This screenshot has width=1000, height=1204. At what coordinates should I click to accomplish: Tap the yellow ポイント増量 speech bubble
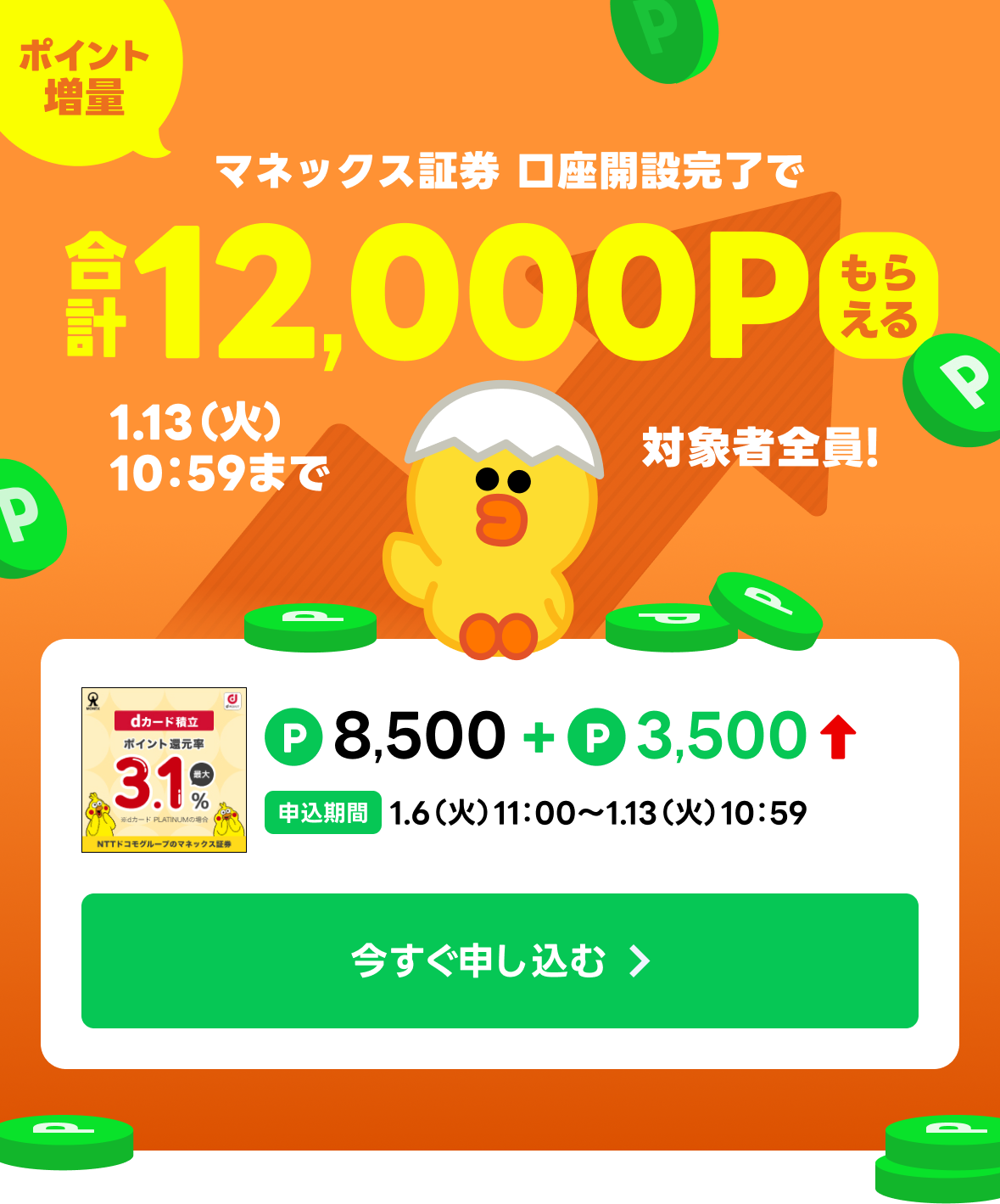click(x=85, y=76)
